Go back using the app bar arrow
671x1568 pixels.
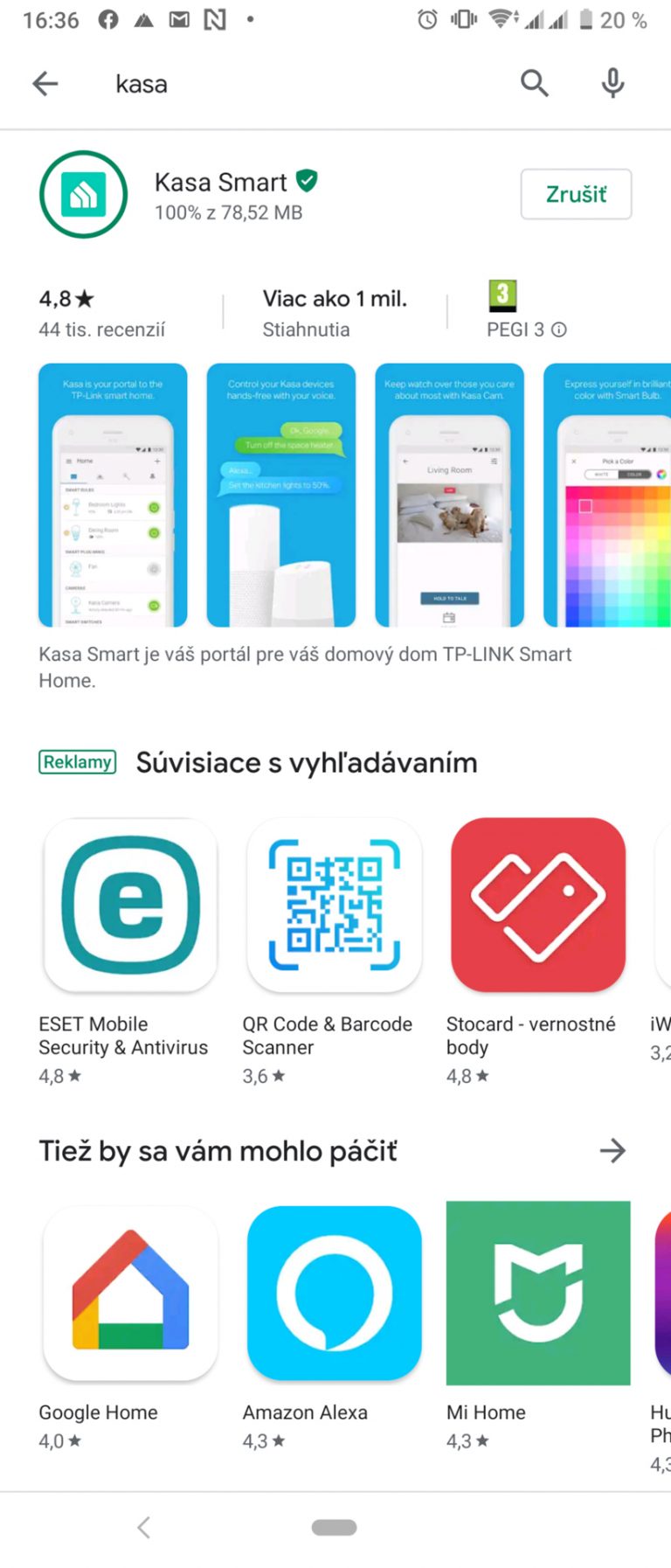click(45, 84)
